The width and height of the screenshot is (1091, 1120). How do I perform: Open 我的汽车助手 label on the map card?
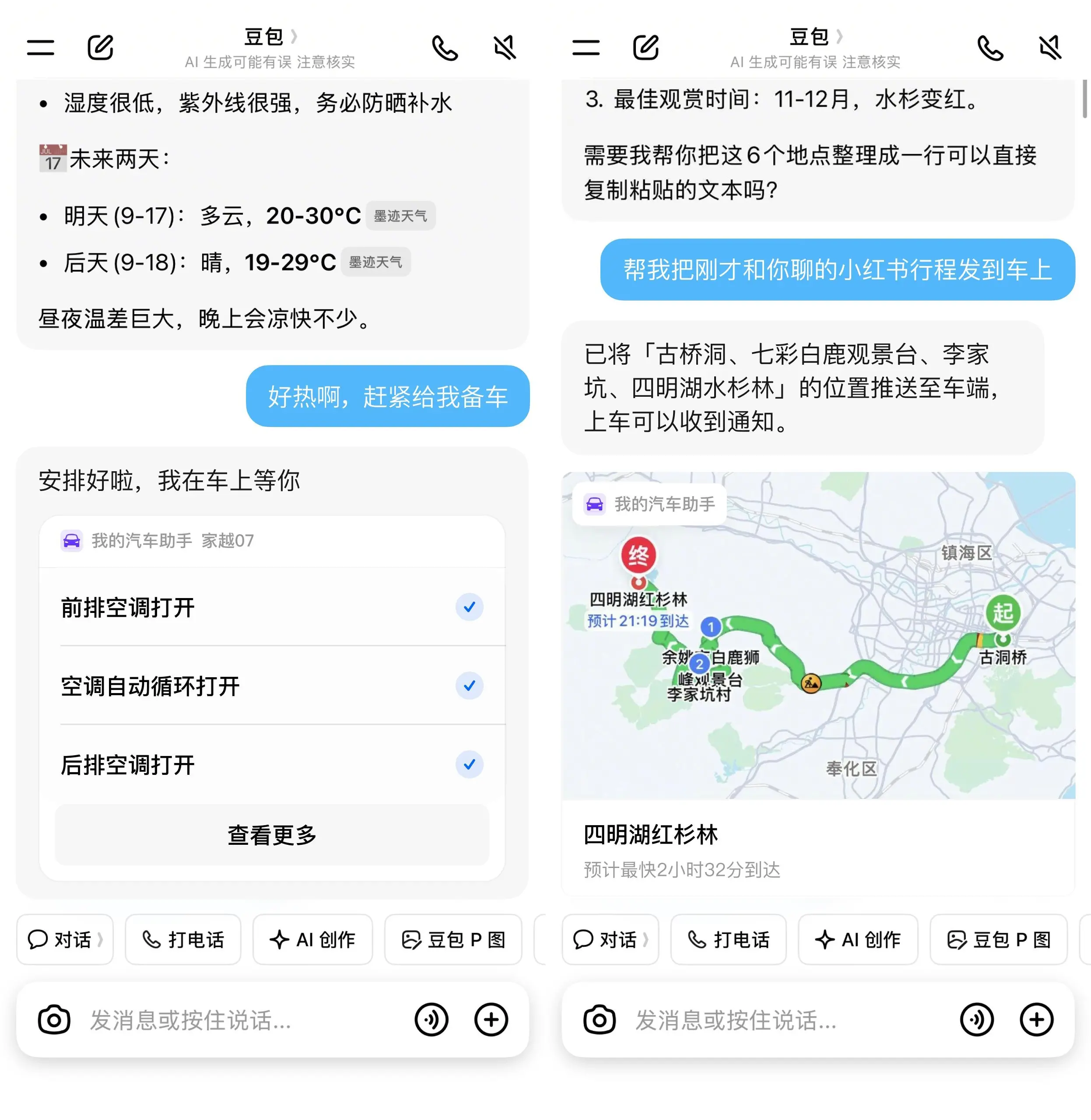[649, 504]
